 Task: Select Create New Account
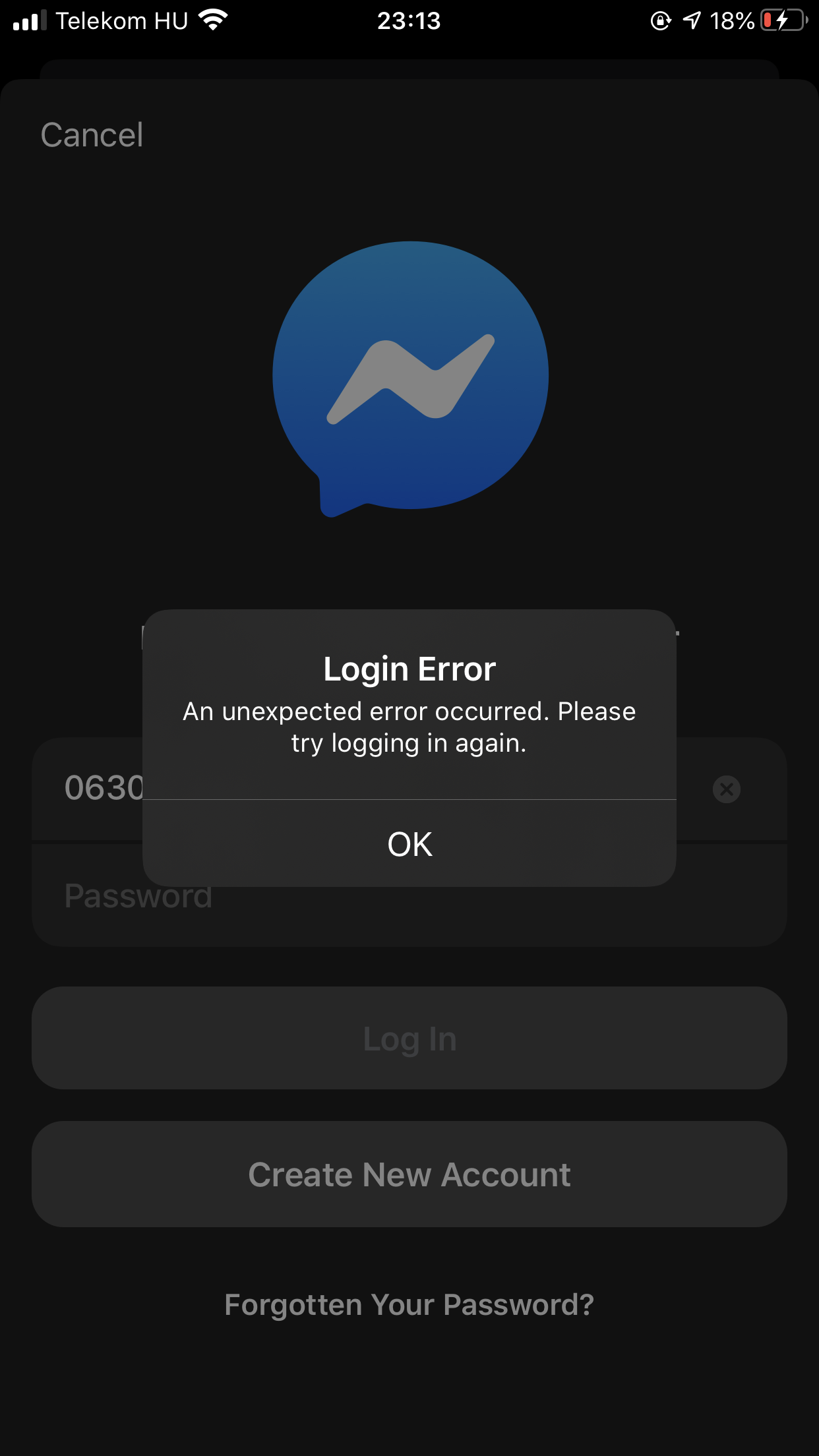click(409, 1174)
